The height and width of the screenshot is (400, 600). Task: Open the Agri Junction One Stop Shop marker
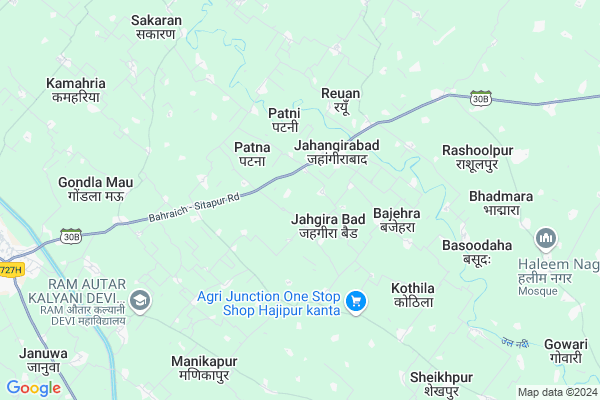(354, 301)
